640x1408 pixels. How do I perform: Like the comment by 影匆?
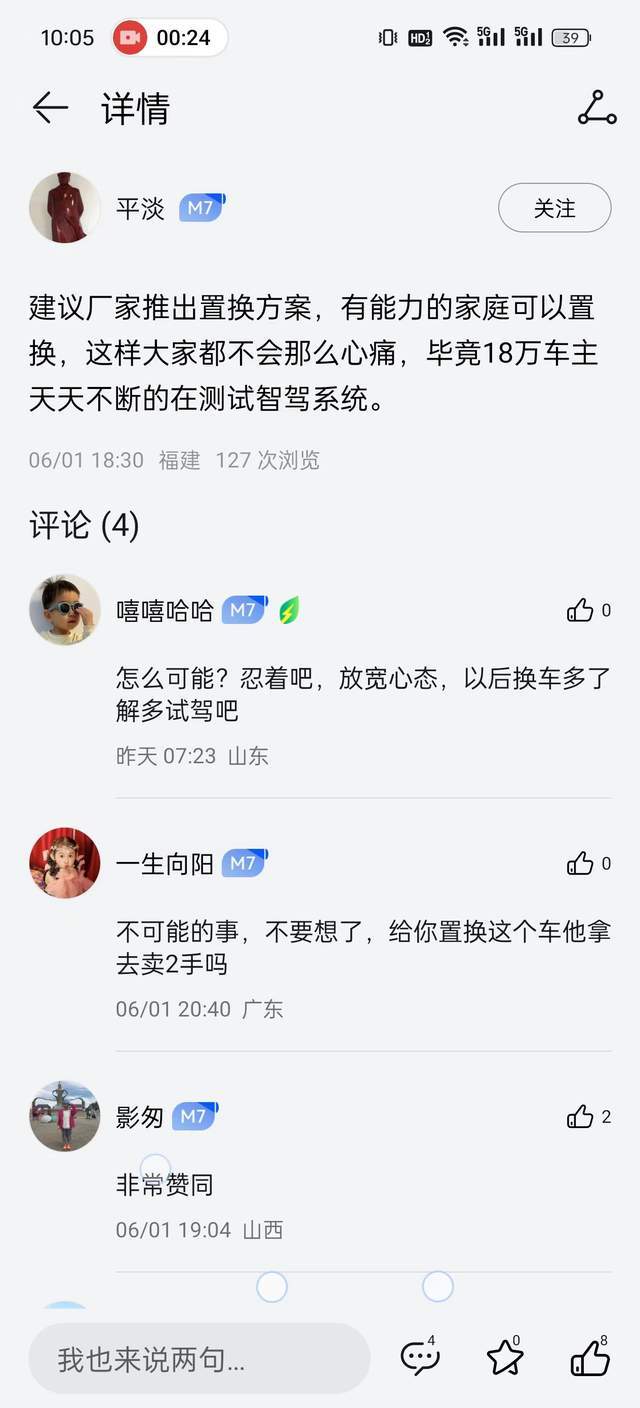coord(581,1117)
